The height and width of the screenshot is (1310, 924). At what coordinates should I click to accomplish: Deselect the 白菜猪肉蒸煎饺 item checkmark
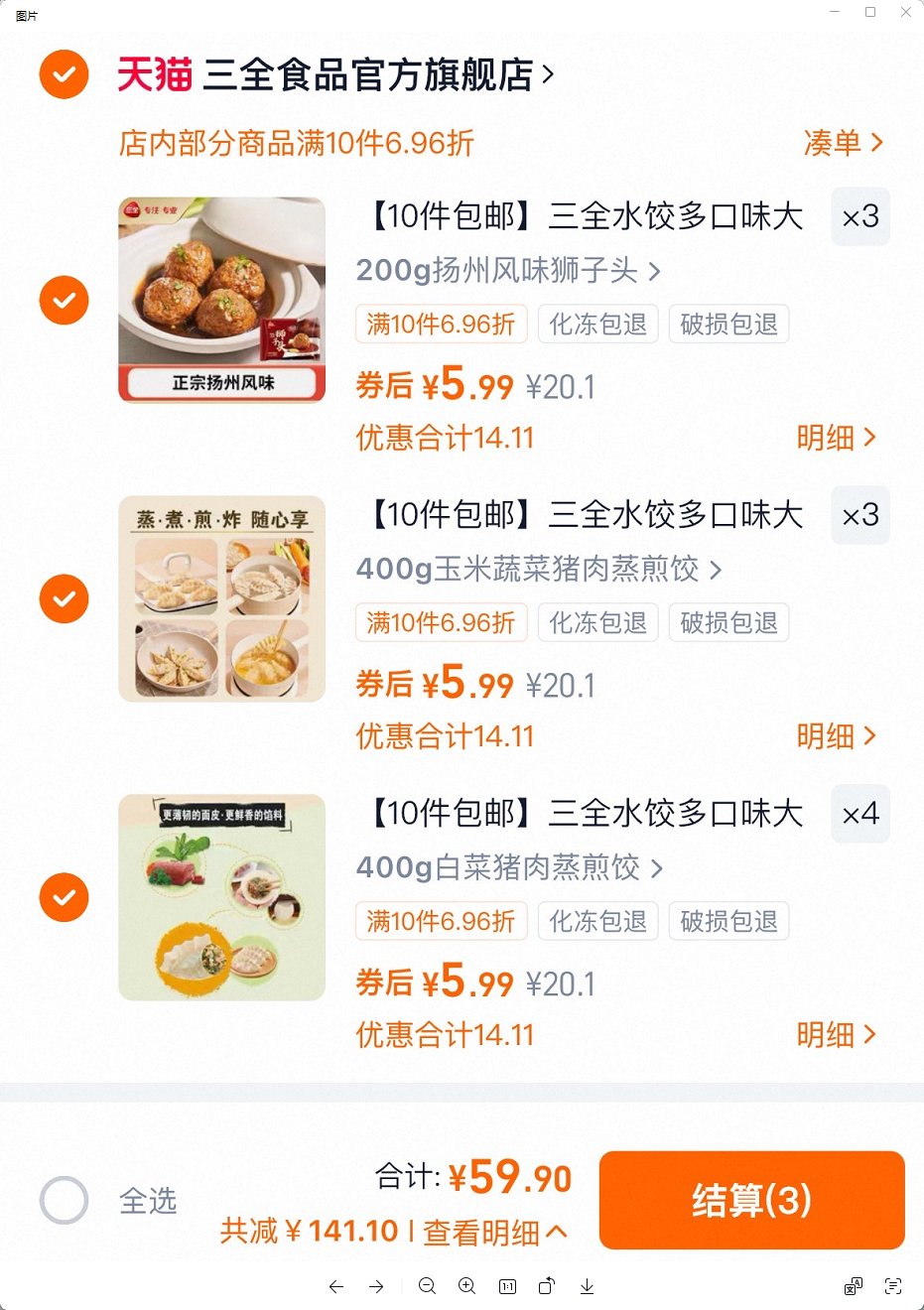tap(64, 897)
